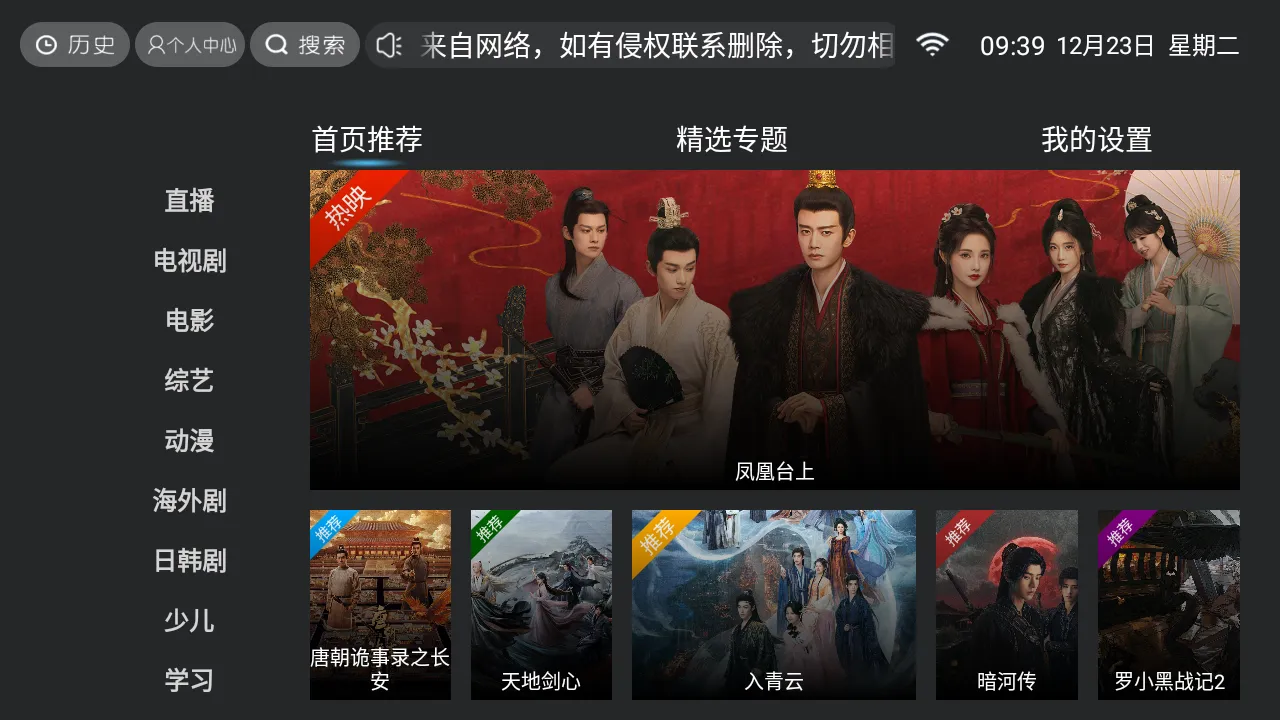
Task: Select the 首页推荐 tab
Action: pos(367,139)
